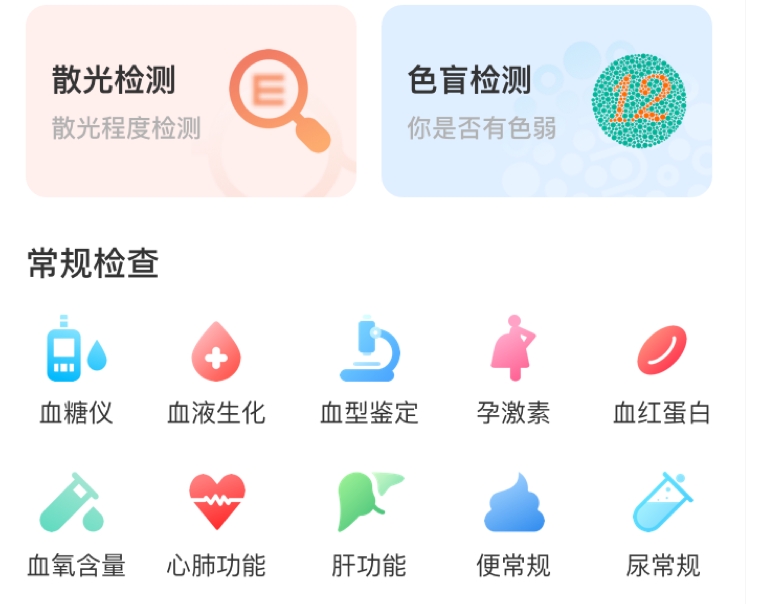759x604 pixels.
Task: Open the 色盲检测 color blindness test card
Action: [546, 101]
